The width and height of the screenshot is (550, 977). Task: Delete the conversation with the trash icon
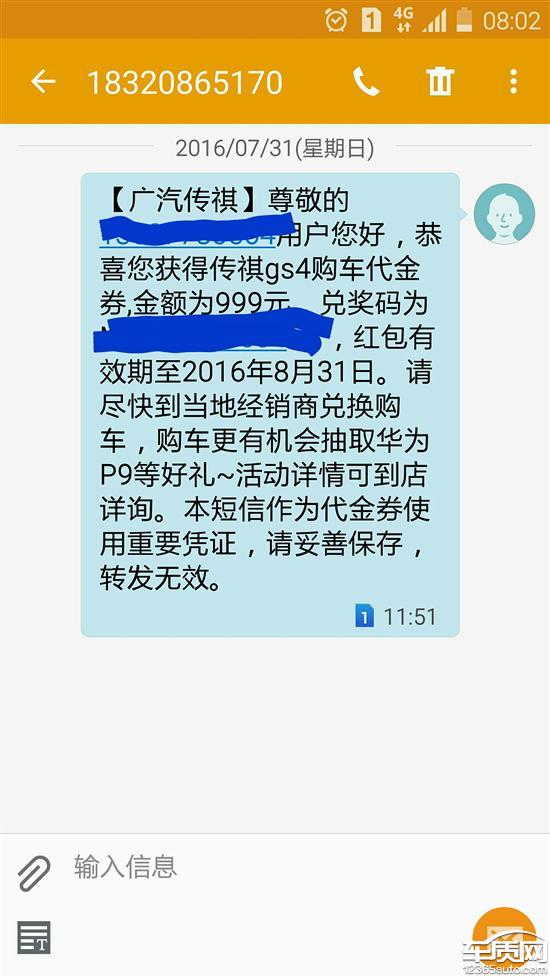(440, 82)
